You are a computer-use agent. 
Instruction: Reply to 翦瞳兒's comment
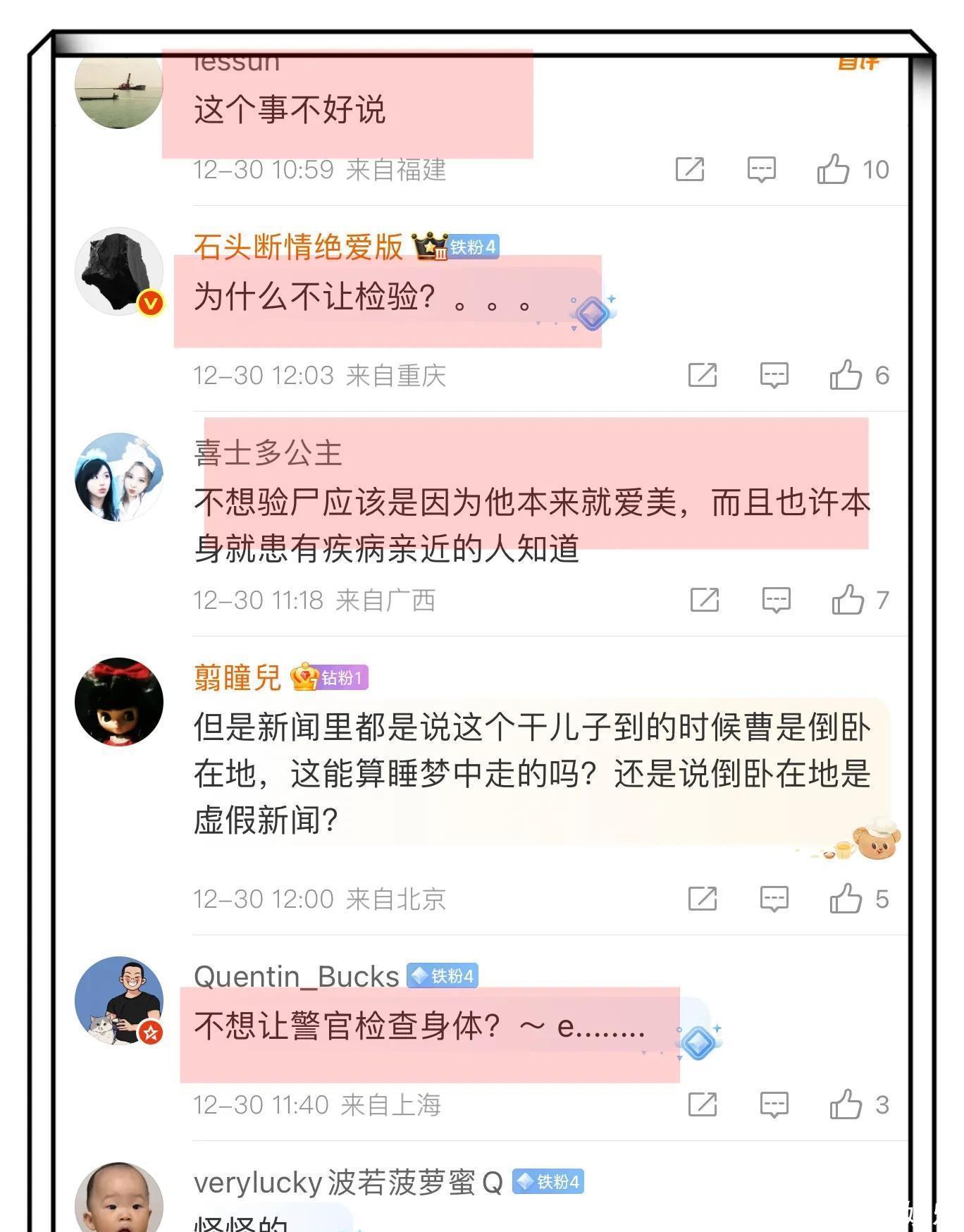774,899
